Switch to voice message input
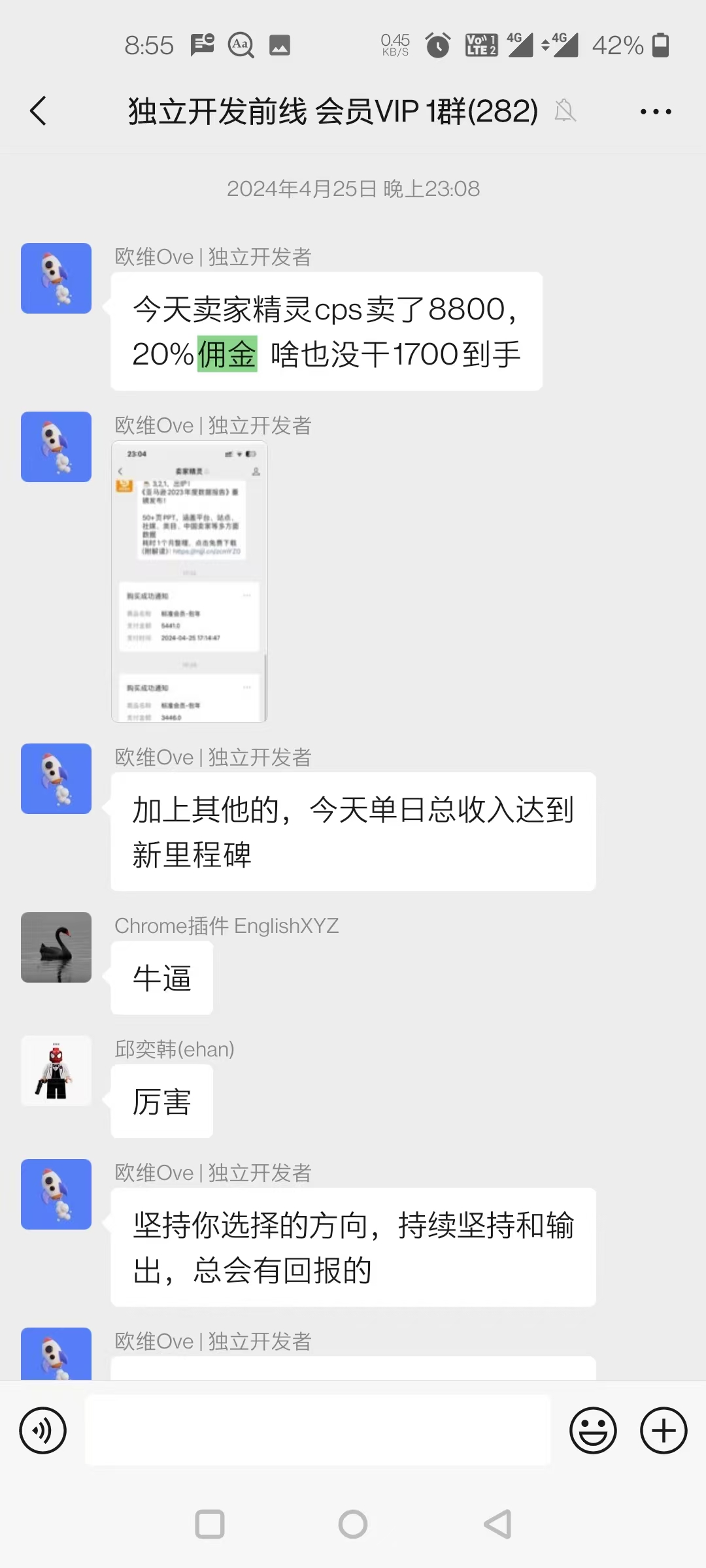Viewport: 706px width, 1568px height. tap(43, 1430)
